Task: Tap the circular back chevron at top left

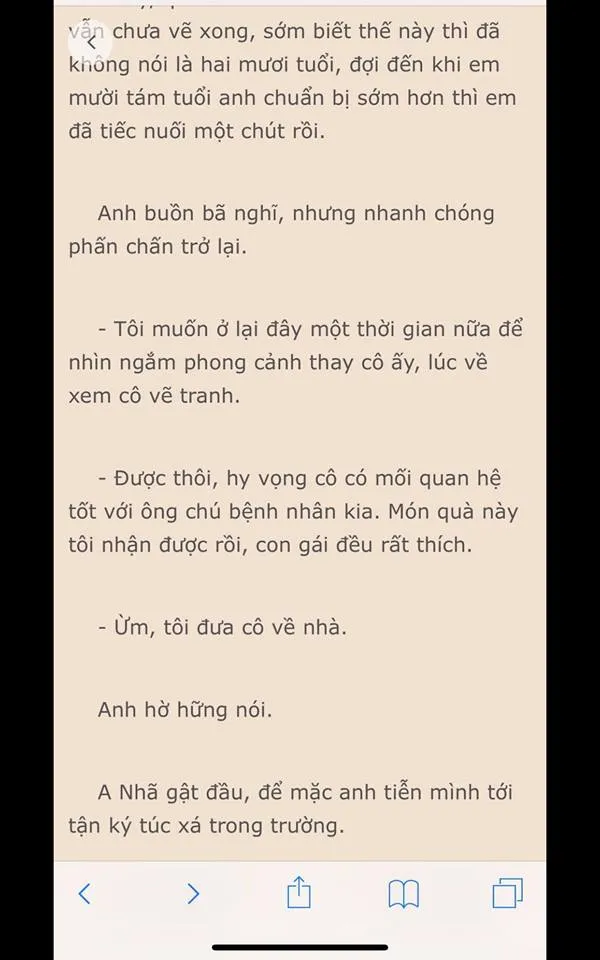Action: click(x=91, y=43)
